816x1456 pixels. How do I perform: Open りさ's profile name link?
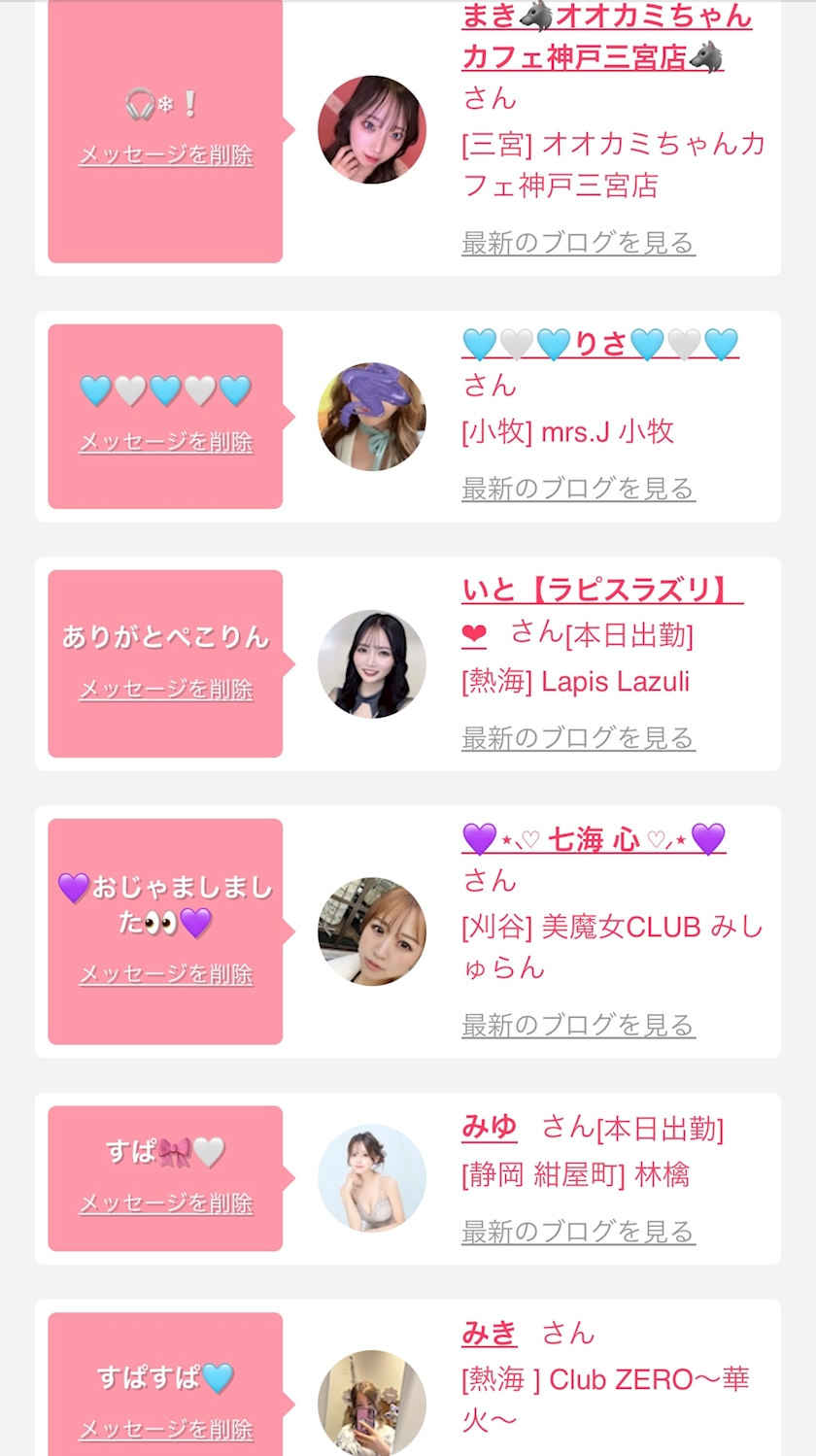600,344
